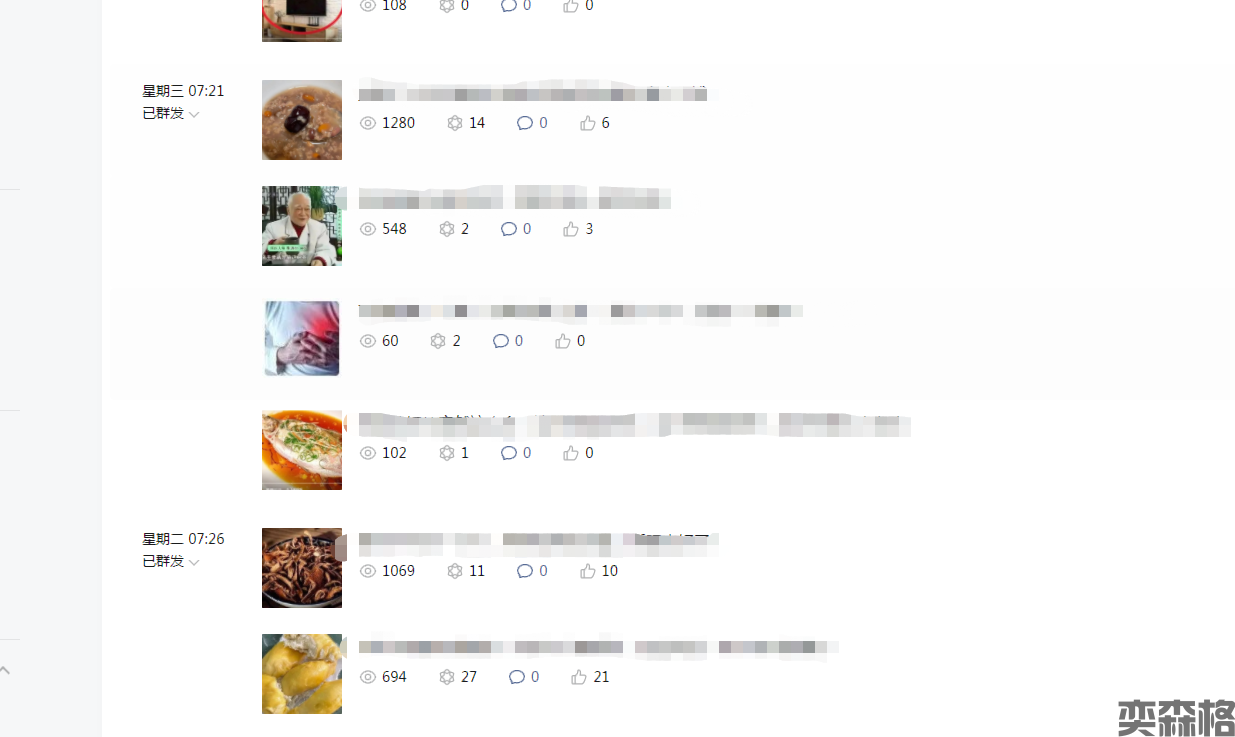
Task: Open the chest pain article thumbnail
Action: pos(301,339)
